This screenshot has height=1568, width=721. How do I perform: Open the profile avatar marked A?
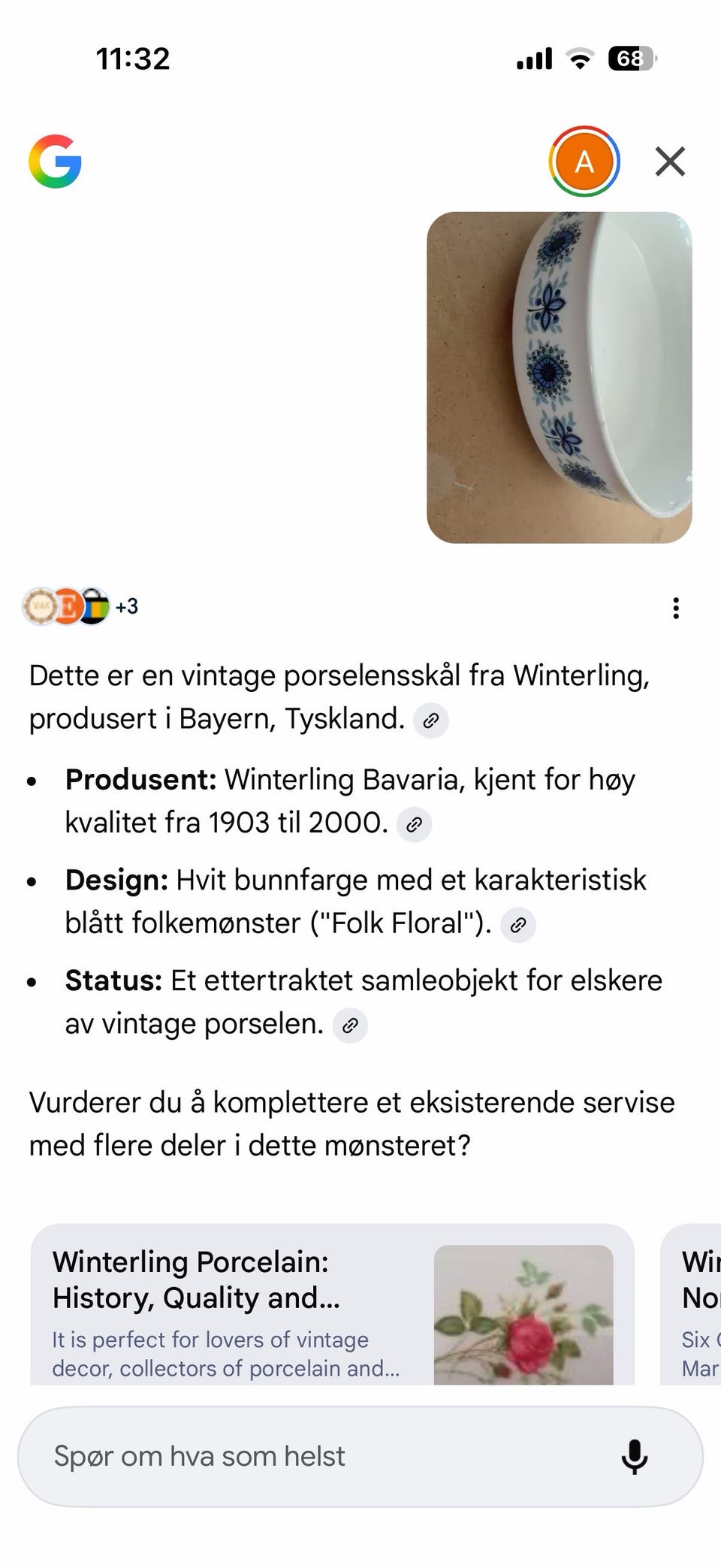click(584, 162)
